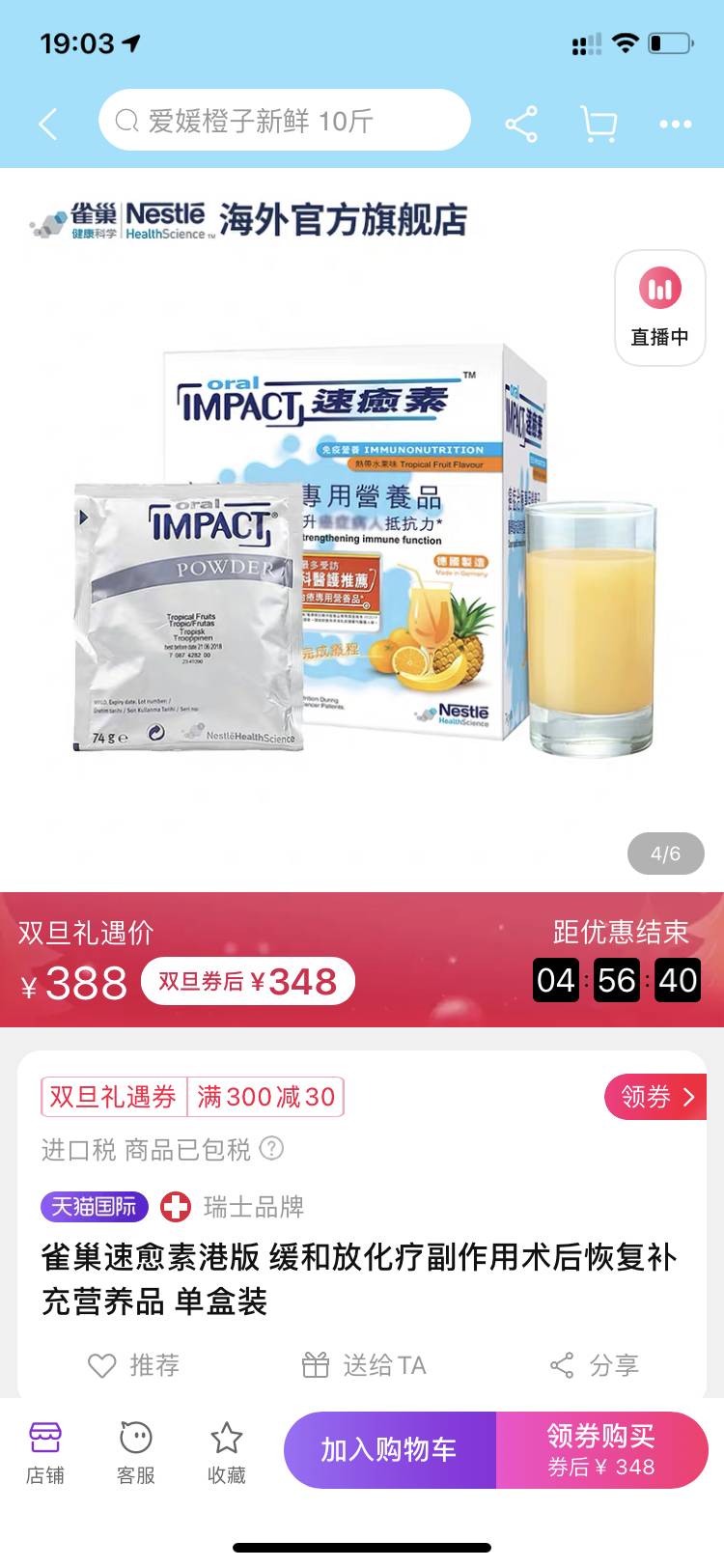The width and height of the screenshot is (724, 1568).
Task: Open the search box 爱媛橙子新鲜 10斤
Action: (284, 121)
